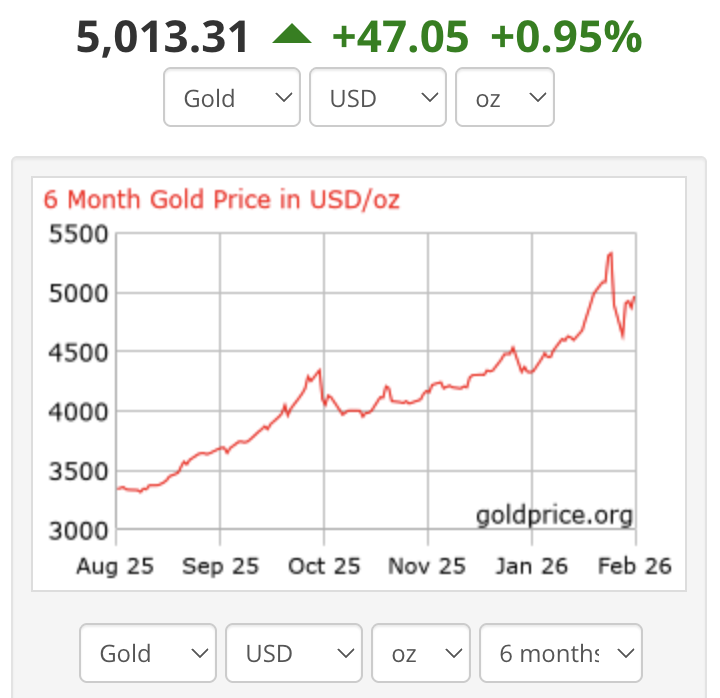Image resolution: width=720 pixels, height=698 pixels.
Task: Select the USD currency dropdown below the chart
Action: pyautogui.click(x=294, y=654)
